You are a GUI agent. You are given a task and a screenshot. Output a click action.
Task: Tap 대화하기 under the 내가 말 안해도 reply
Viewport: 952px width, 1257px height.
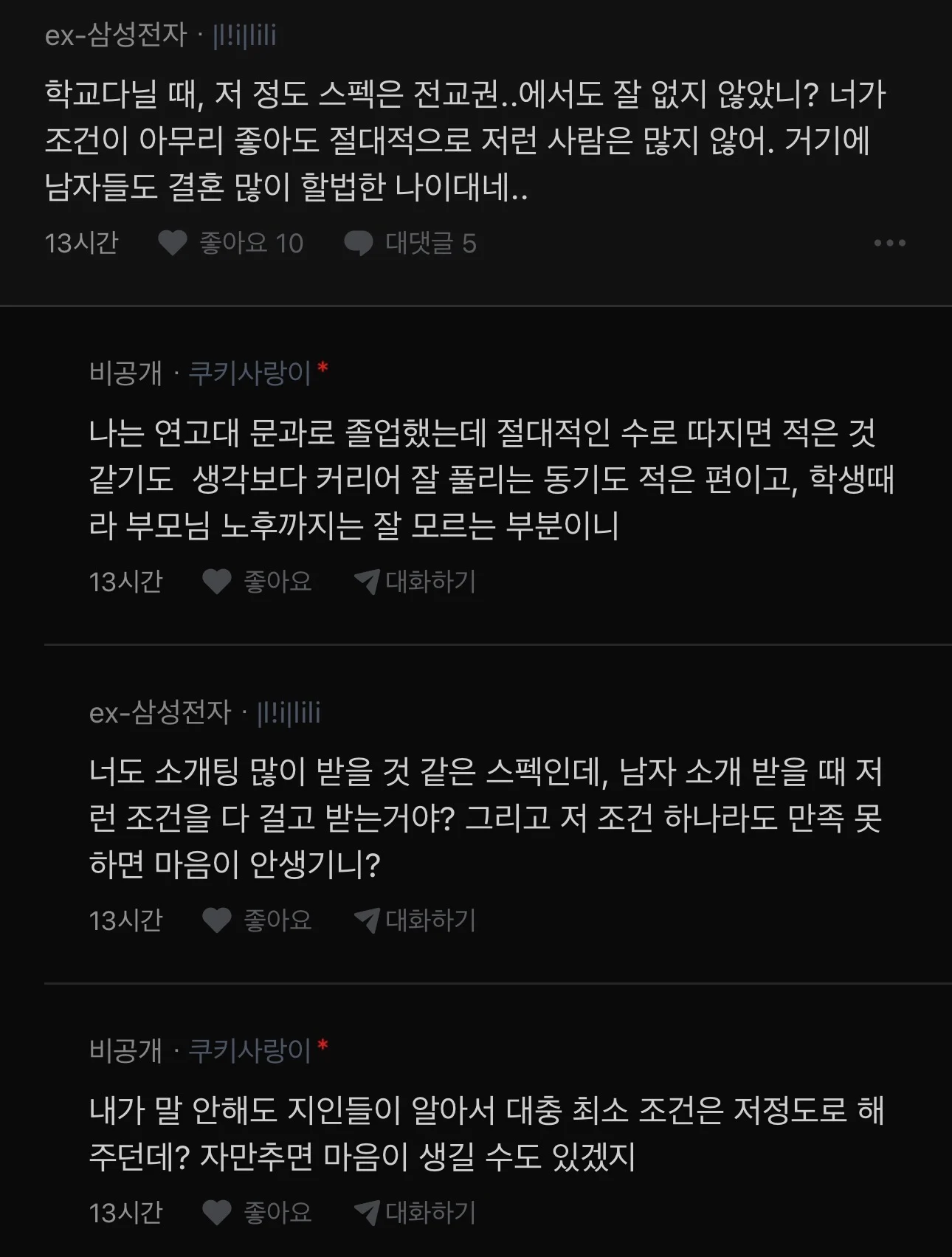pyautogui.click(x=415, y=1212)
